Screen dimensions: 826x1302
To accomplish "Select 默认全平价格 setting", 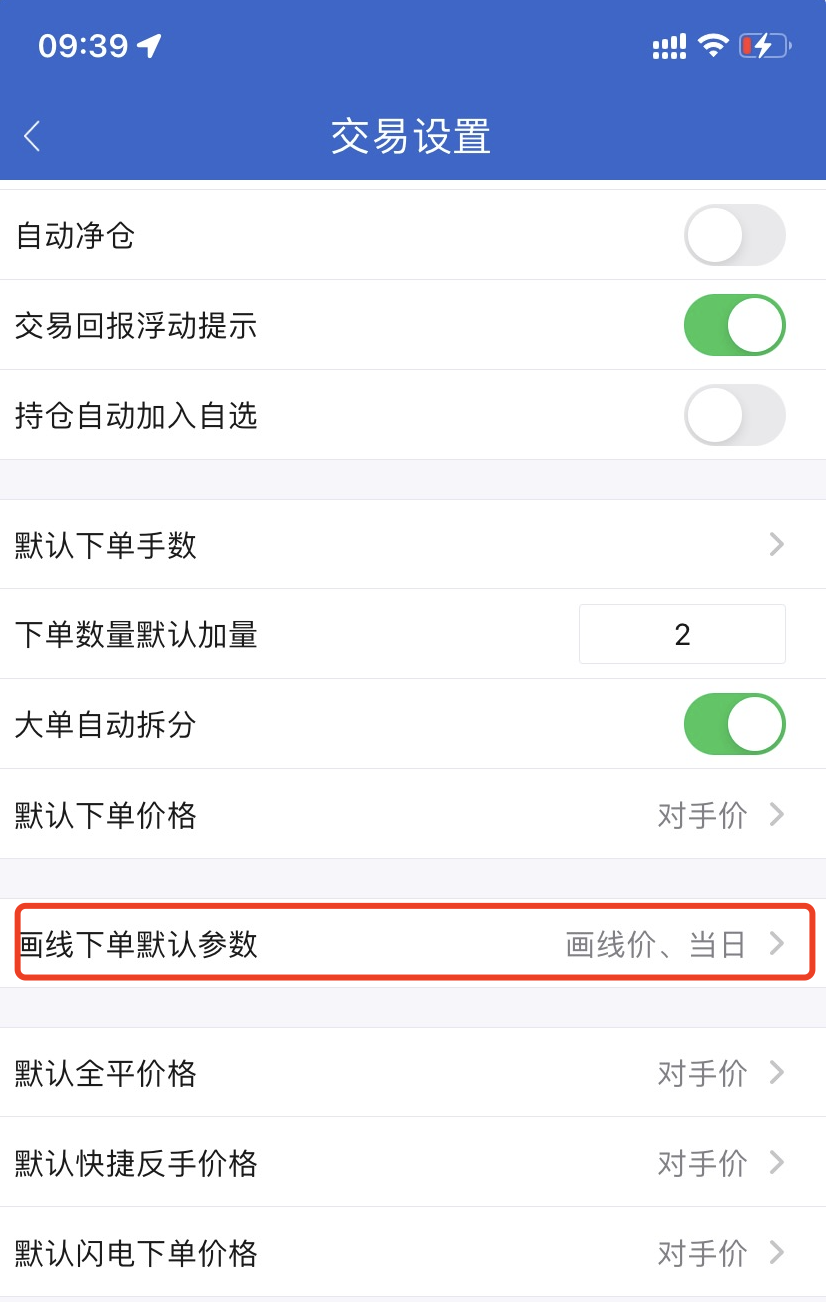I will (x=412, y=1073).
